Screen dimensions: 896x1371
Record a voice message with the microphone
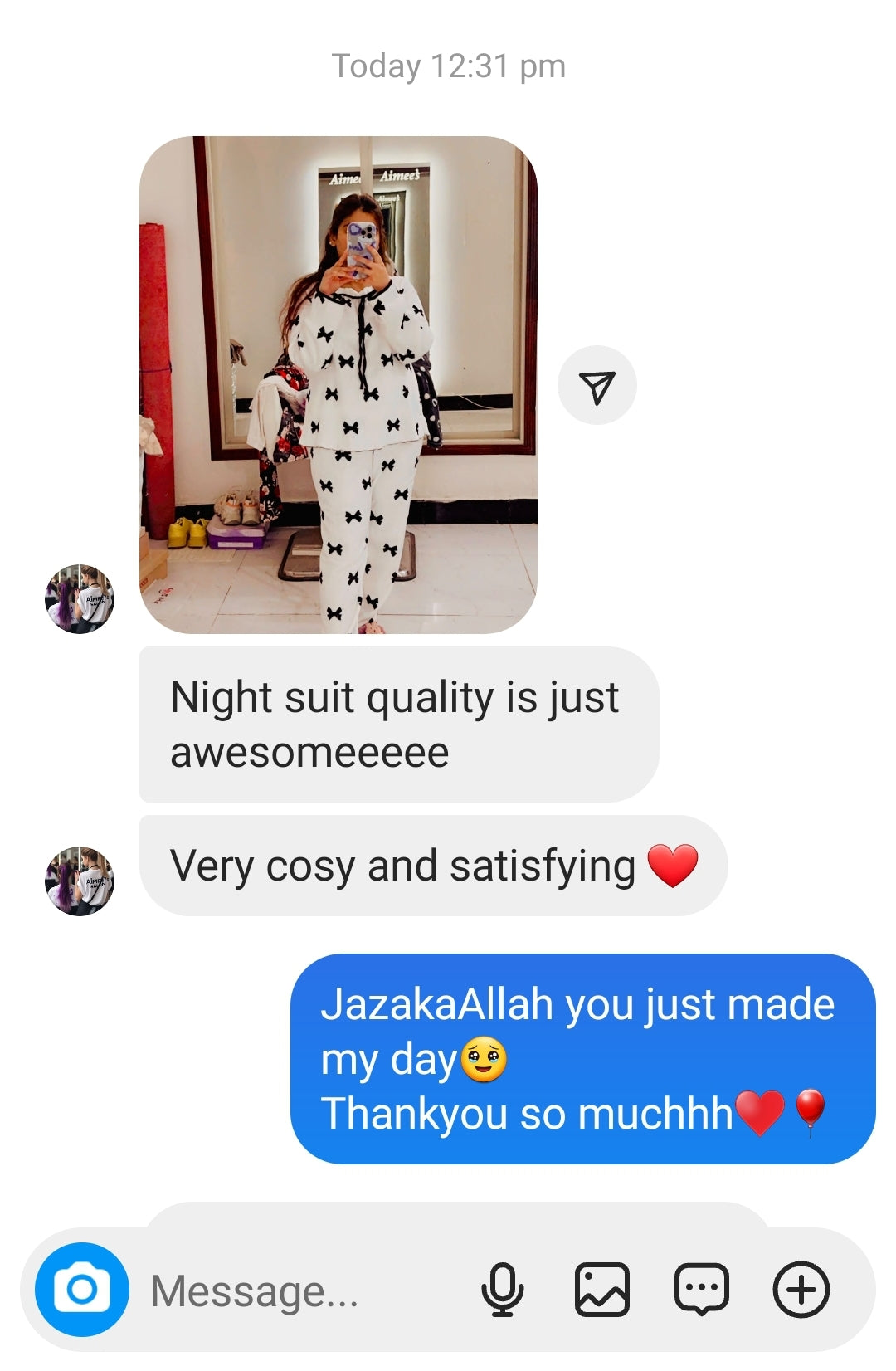click(503, 1290)
